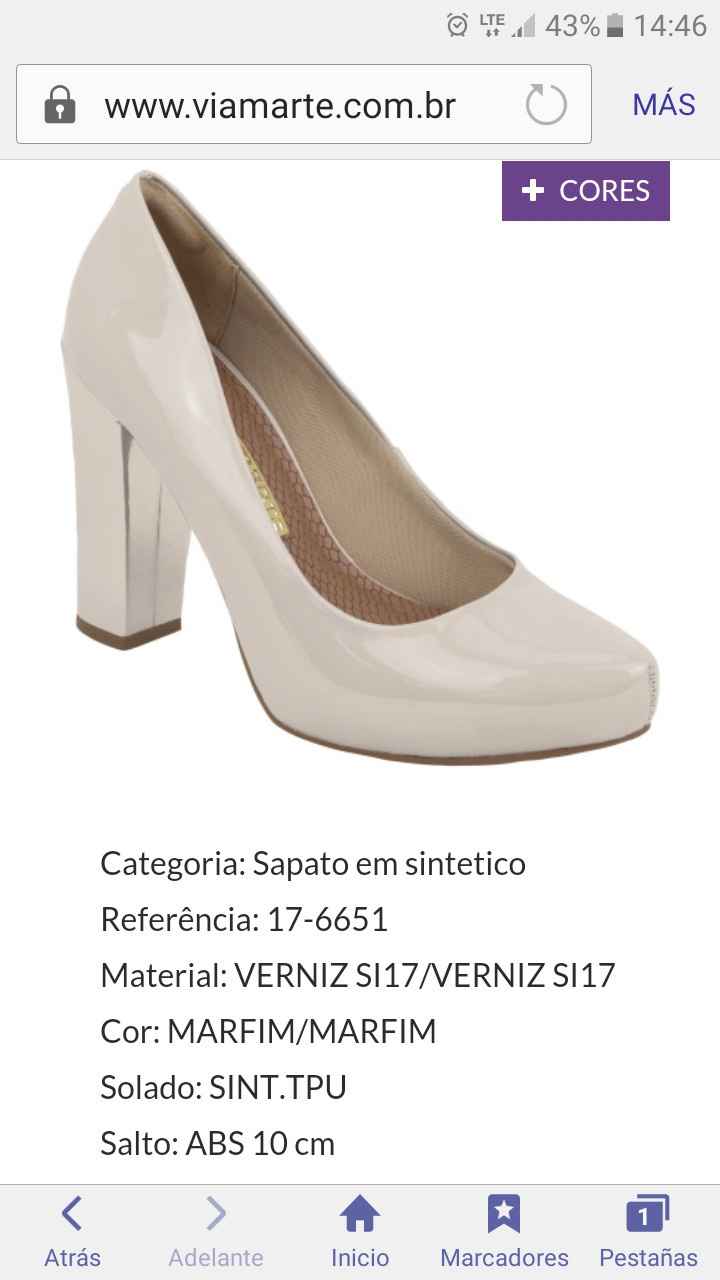
Task: Open the MÁS browser menu
Action: [x=663, y=104]
